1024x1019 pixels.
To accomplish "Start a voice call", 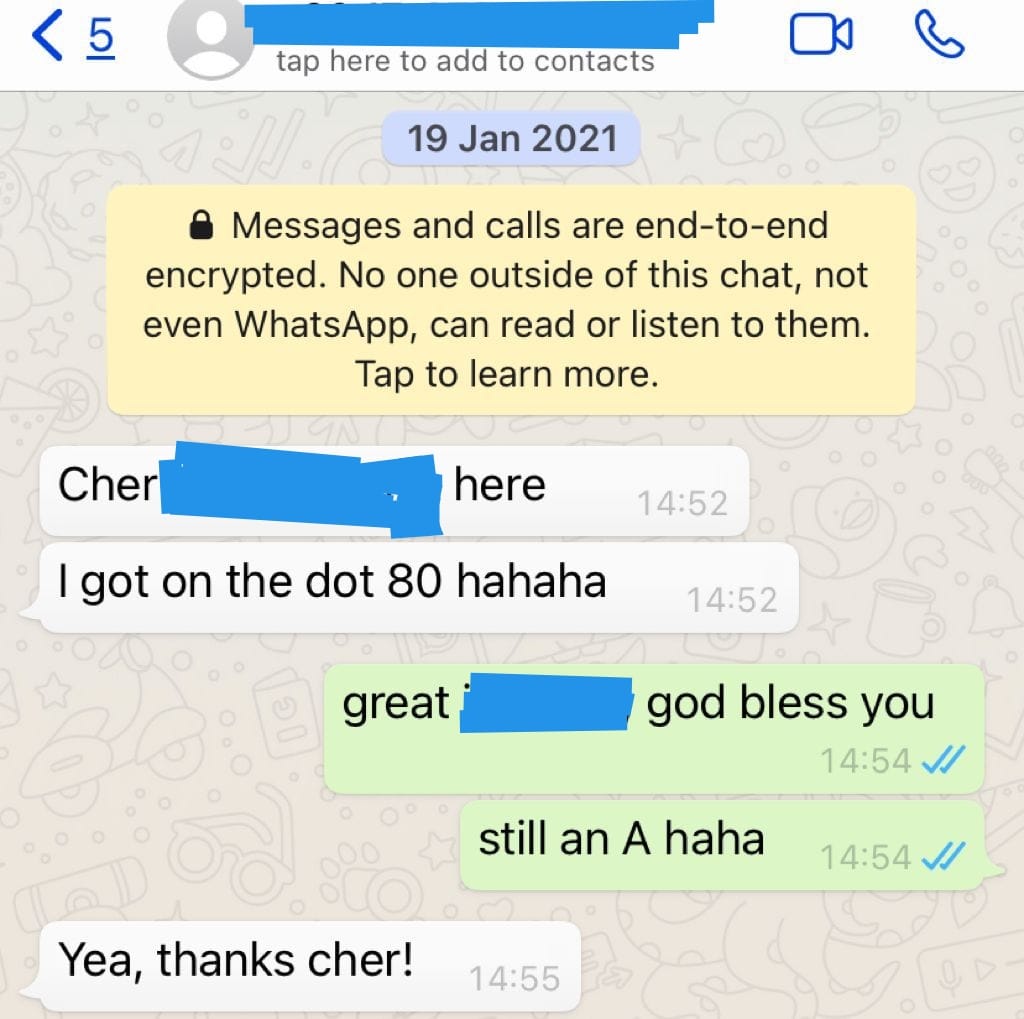I will [x=939, y=36].
